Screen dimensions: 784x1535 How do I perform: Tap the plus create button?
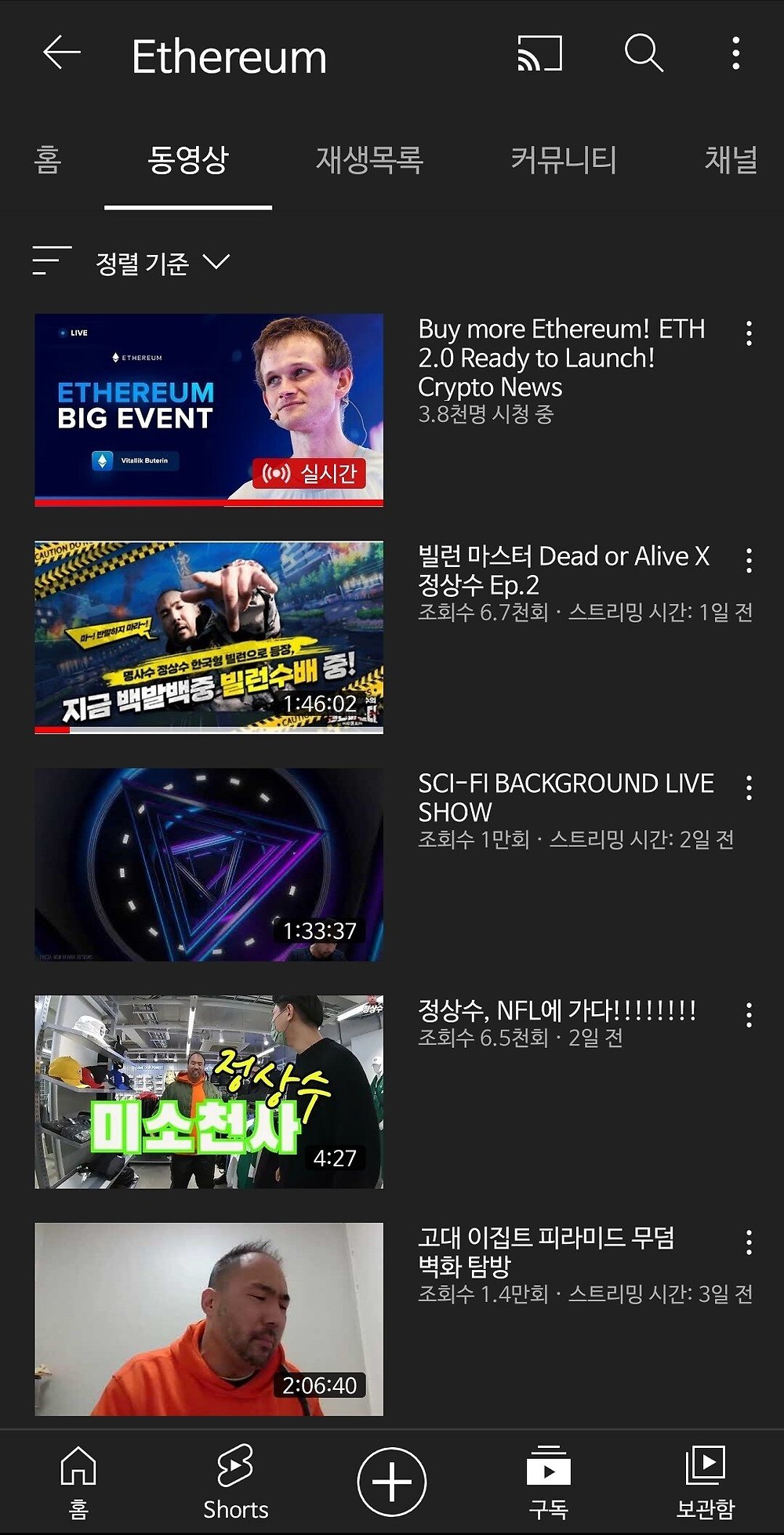point(391,1482)
